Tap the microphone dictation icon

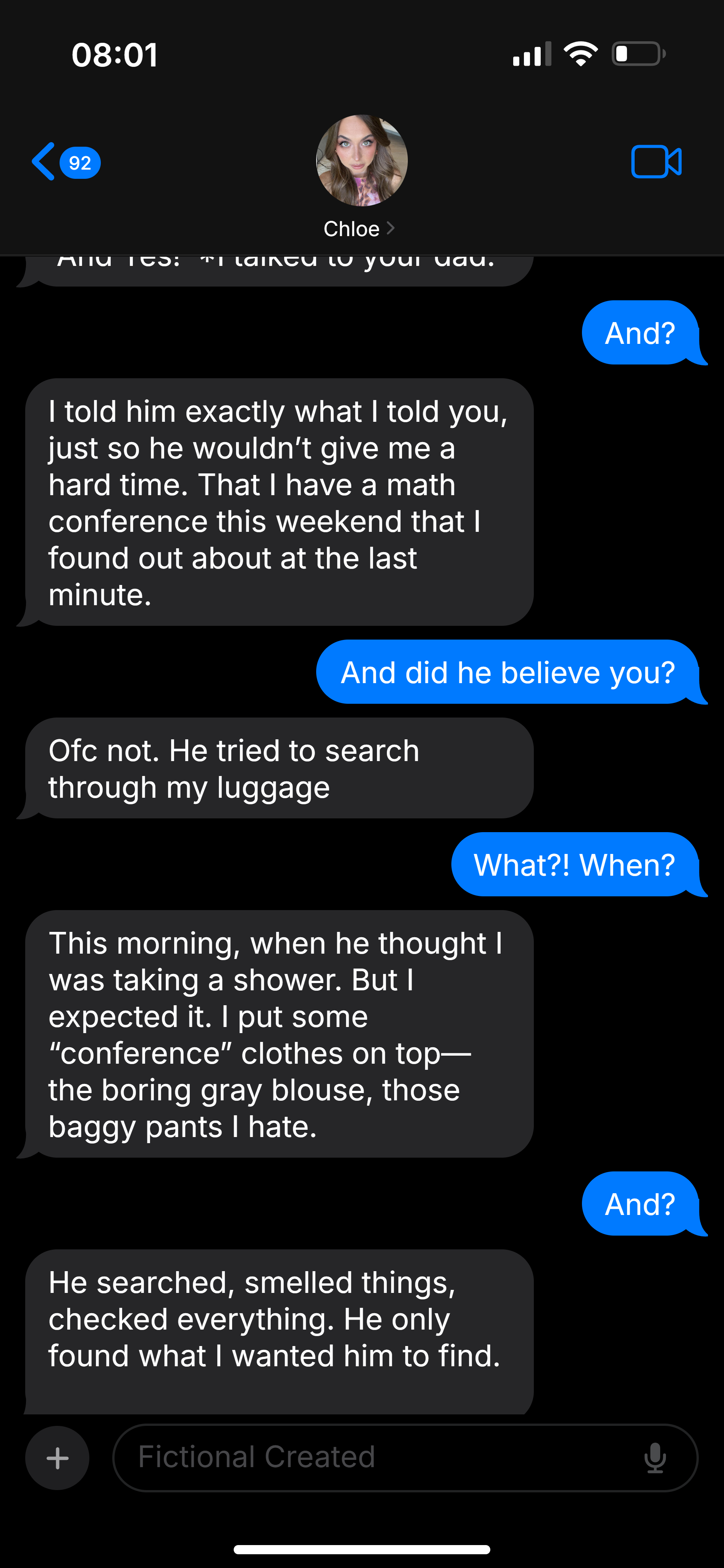tap(655, 1458)
